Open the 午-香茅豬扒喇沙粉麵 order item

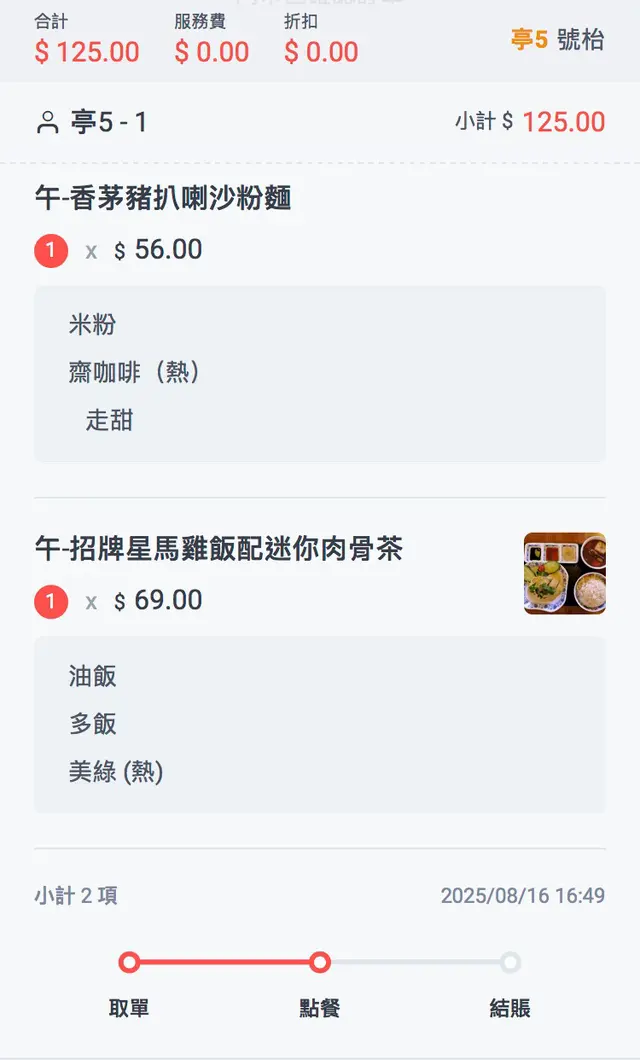point(163,198)
